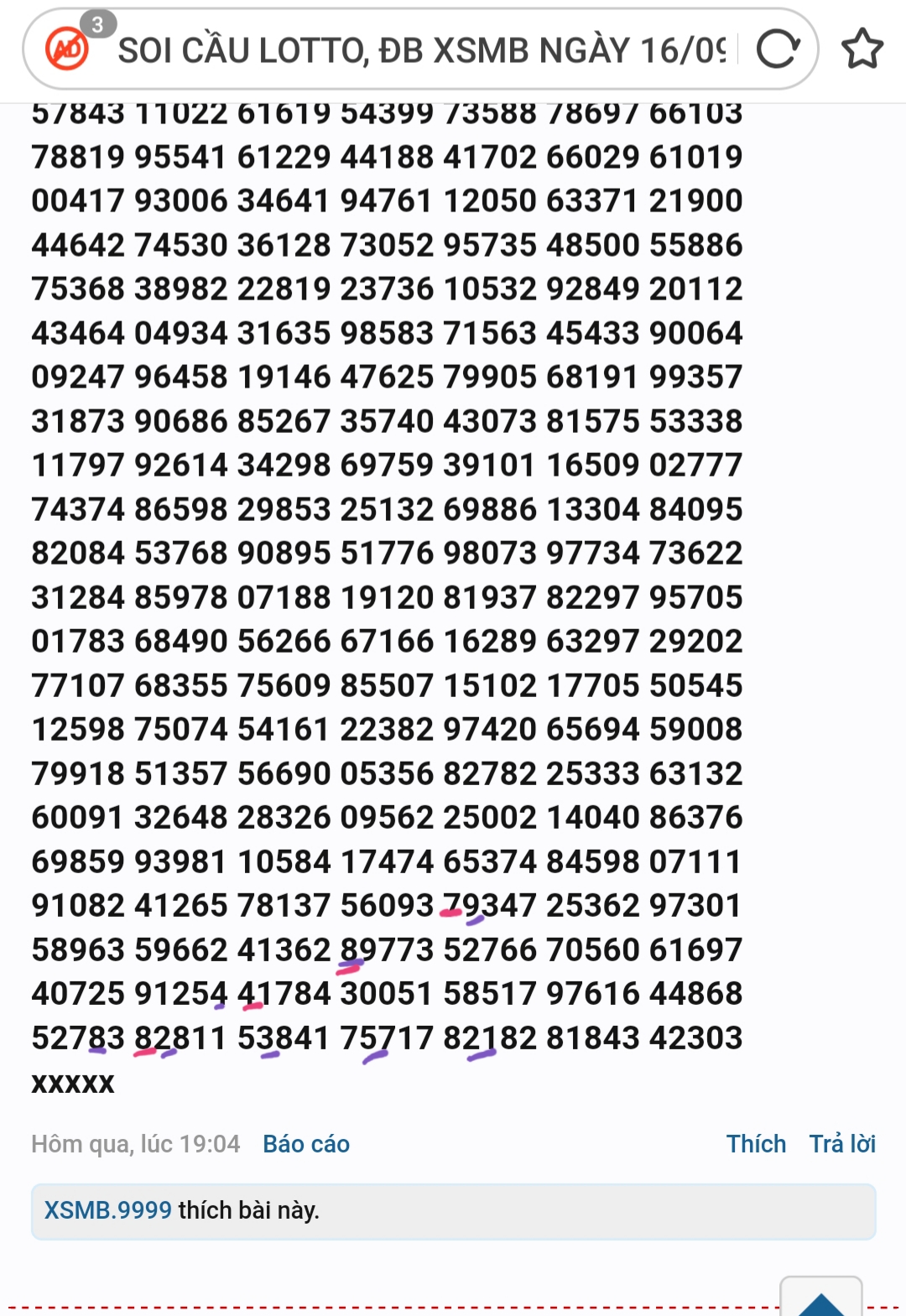
Task: Bookmark this page with the star
Action: [862, 49]
